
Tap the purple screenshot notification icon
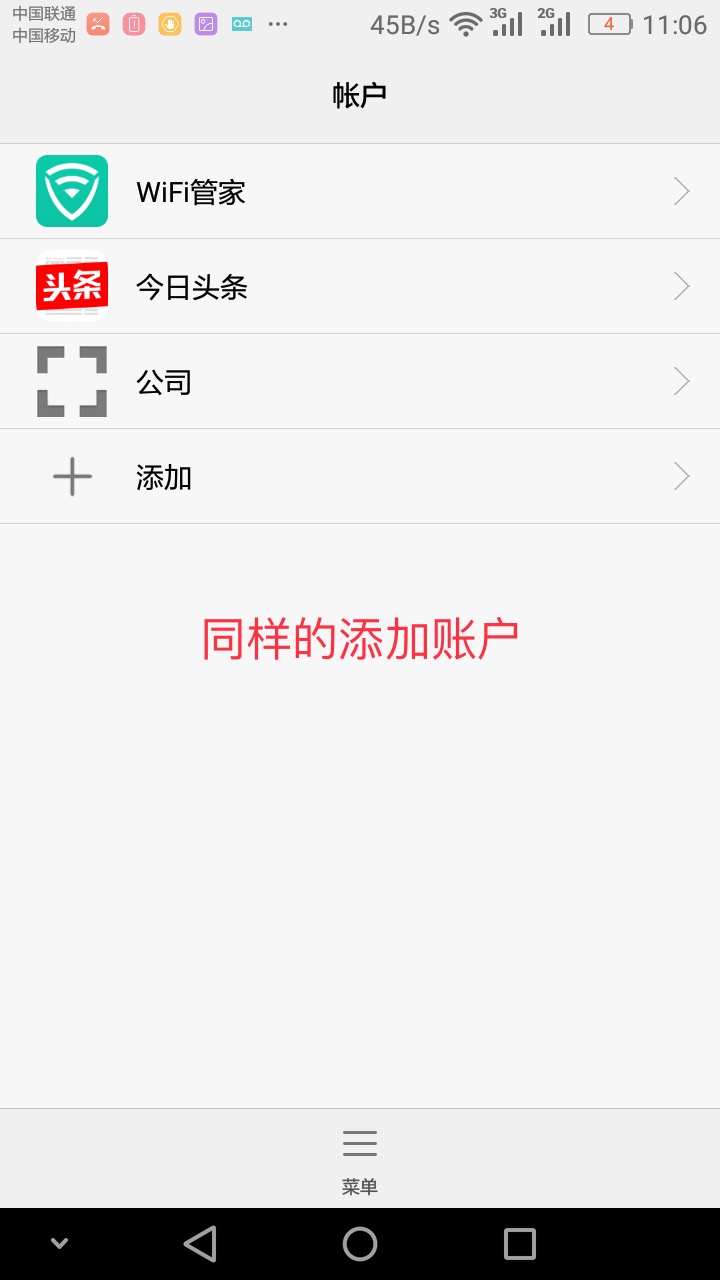[205, 23]
